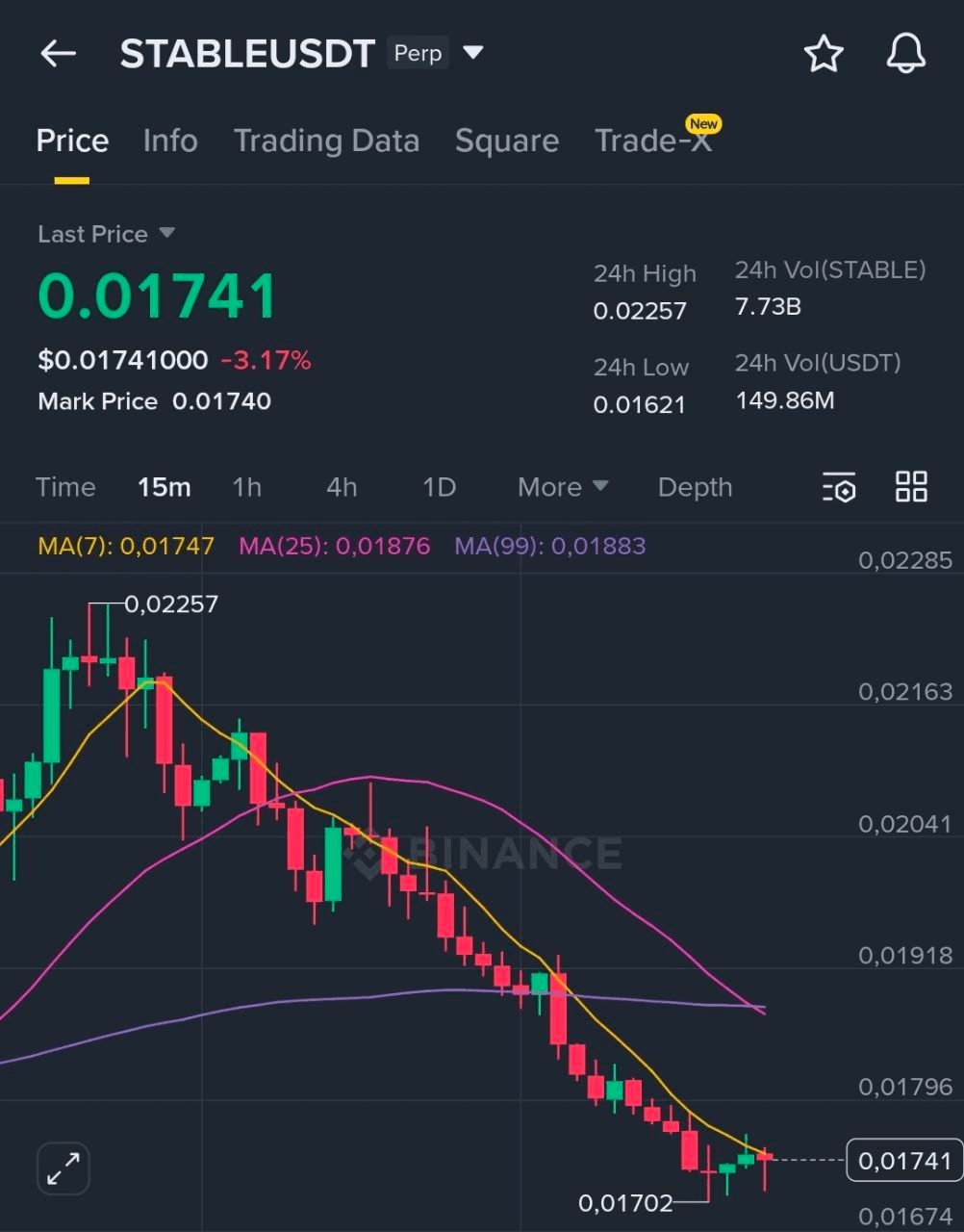The height and width of the screenshot is (1232, 964).
Task: Open the Trade-X tab
Action: click(653, 141)
